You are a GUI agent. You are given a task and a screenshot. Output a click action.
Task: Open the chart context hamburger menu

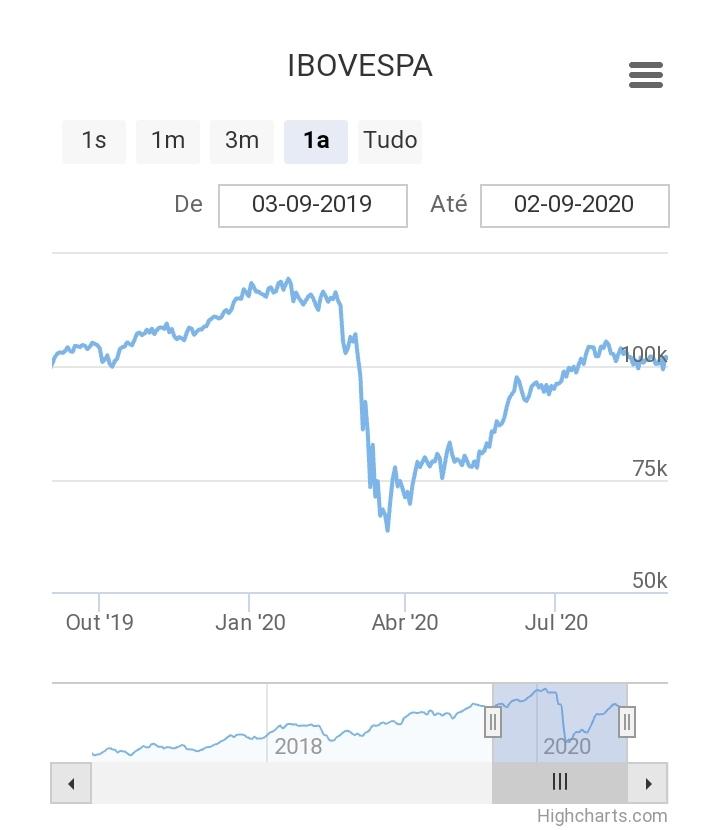646,75
